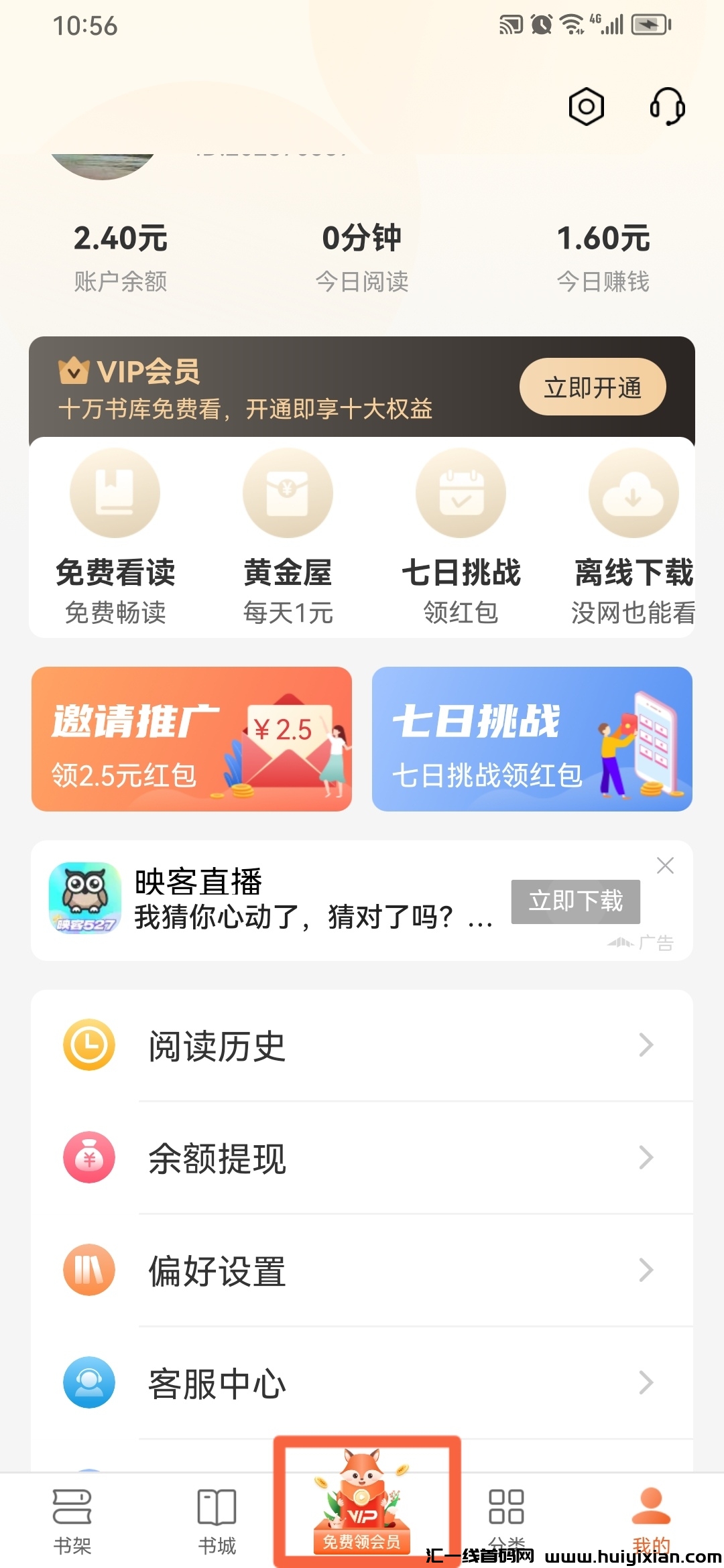The image size is (724, 1568).
Task: Open settings via the hexagon gear icon
Action: (x=586, y=107)
